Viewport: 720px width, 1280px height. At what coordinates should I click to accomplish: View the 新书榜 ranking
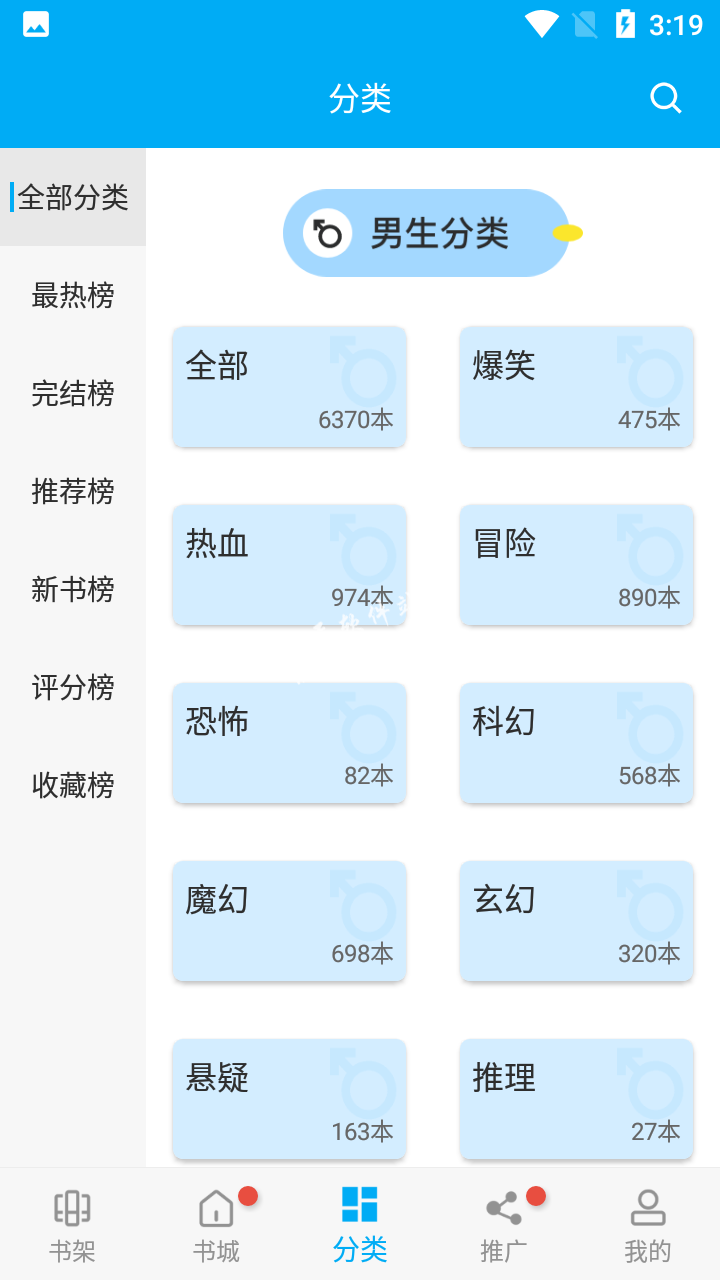[x=73, y=589]
